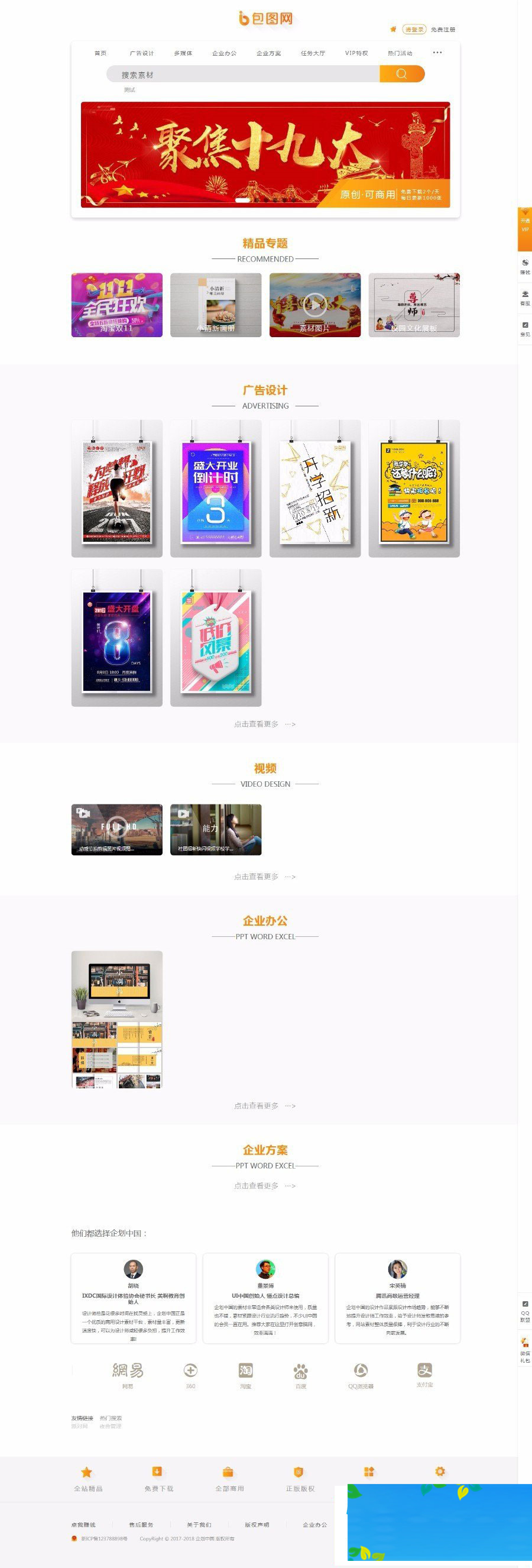This screenshot has height=1568, width=532.
Task: Open the 盛大开业倒计时 poster
Action: coord(216,489)
